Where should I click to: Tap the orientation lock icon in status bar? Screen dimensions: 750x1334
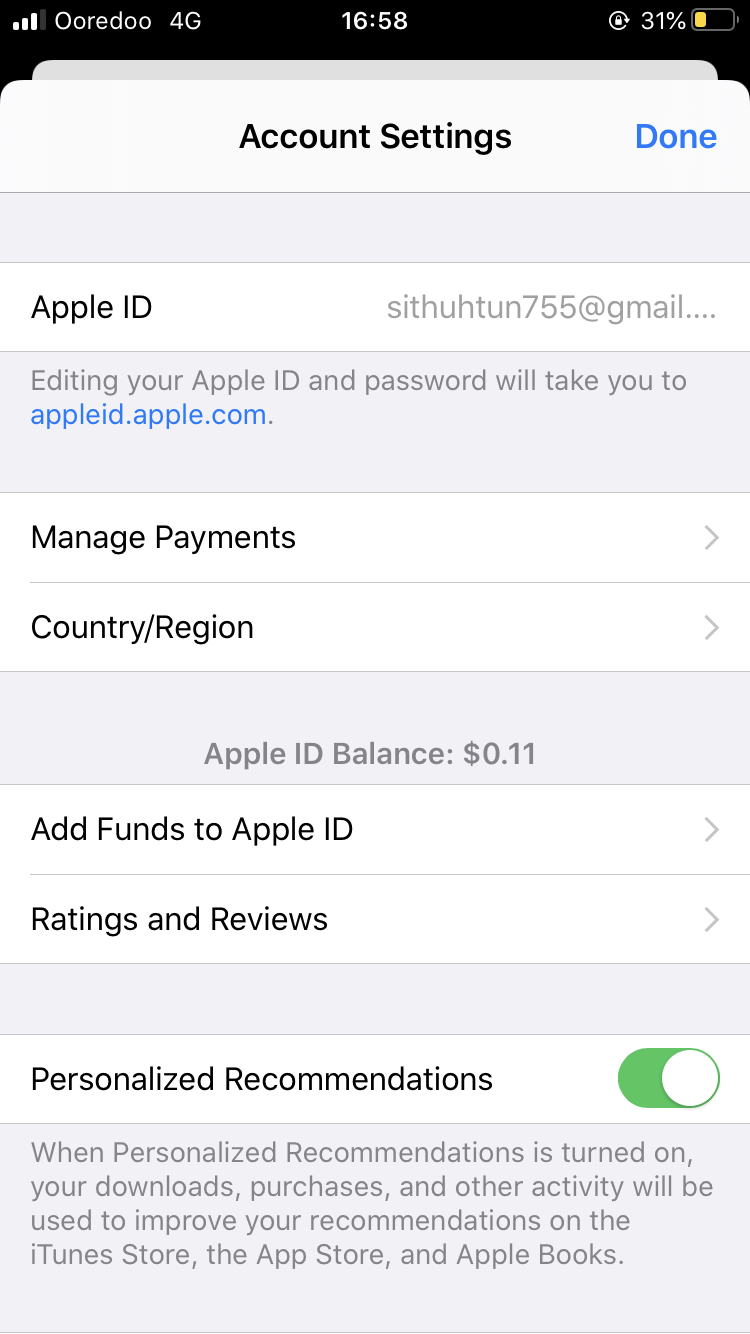point(620,20)
